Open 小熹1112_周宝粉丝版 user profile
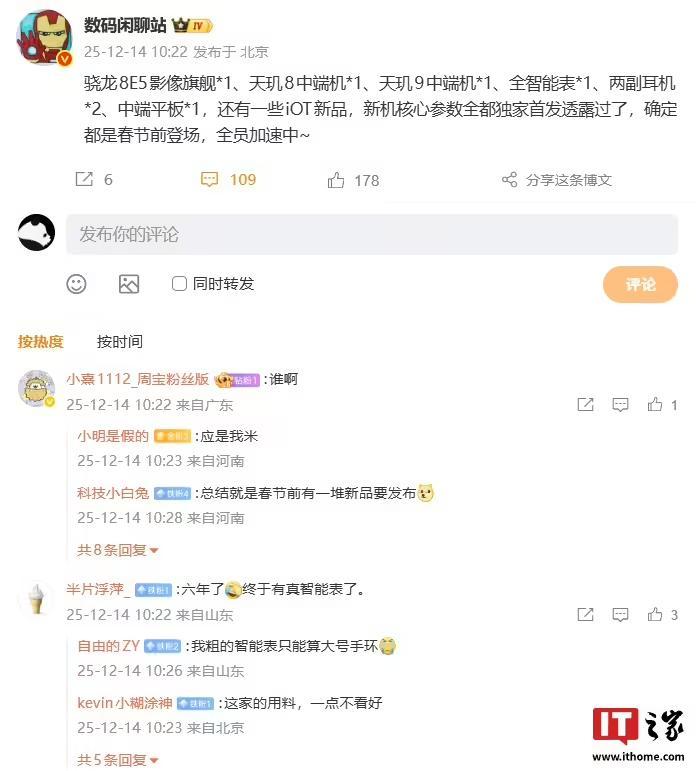The width and height of the screenshot is (696, 771). [137, 379]
